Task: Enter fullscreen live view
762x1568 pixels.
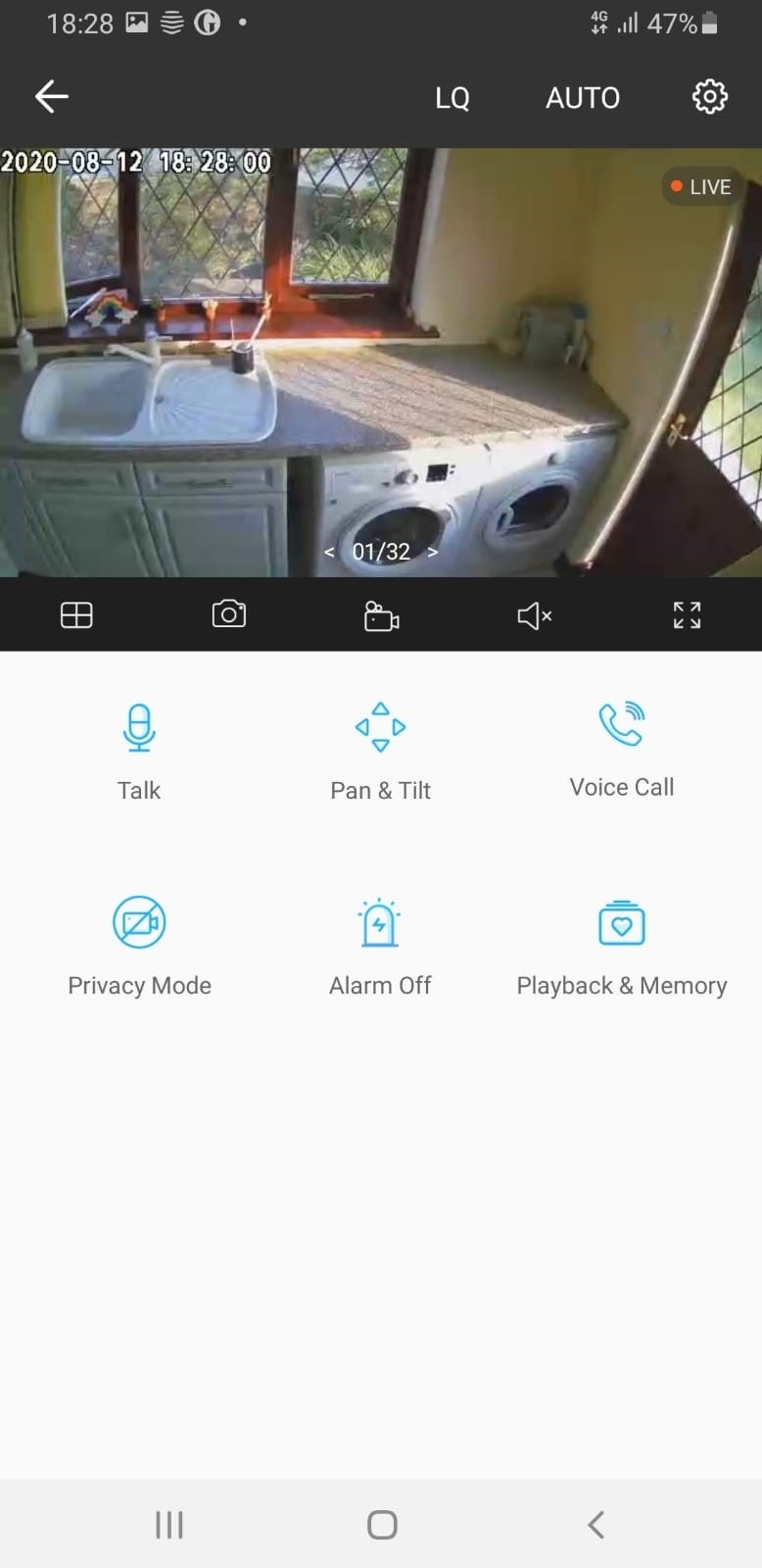Action: [x=687, y=614]
